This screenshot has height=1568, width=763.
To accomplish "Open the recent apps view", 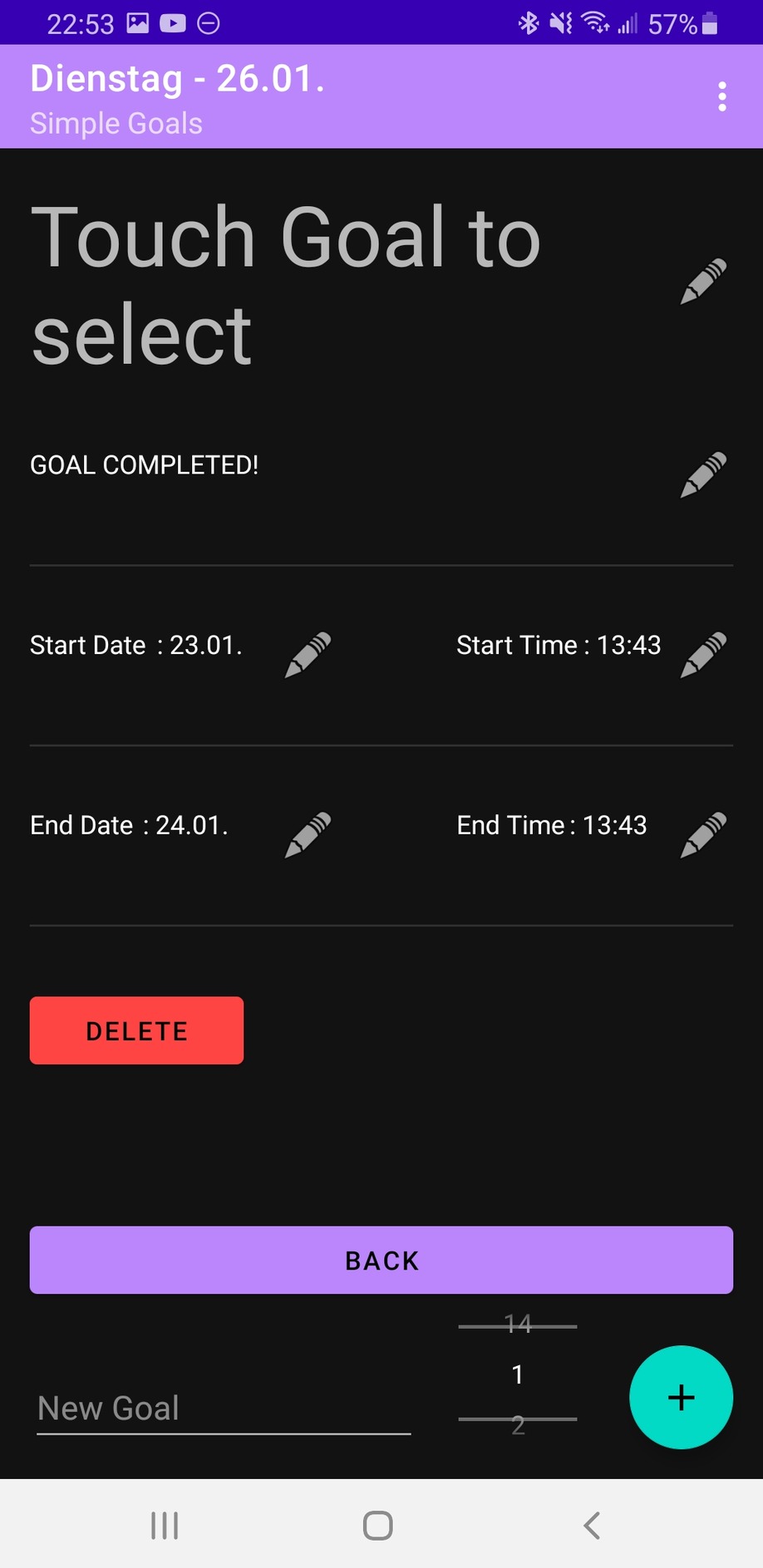I will pyautogui.click(x=165, y=1525).
